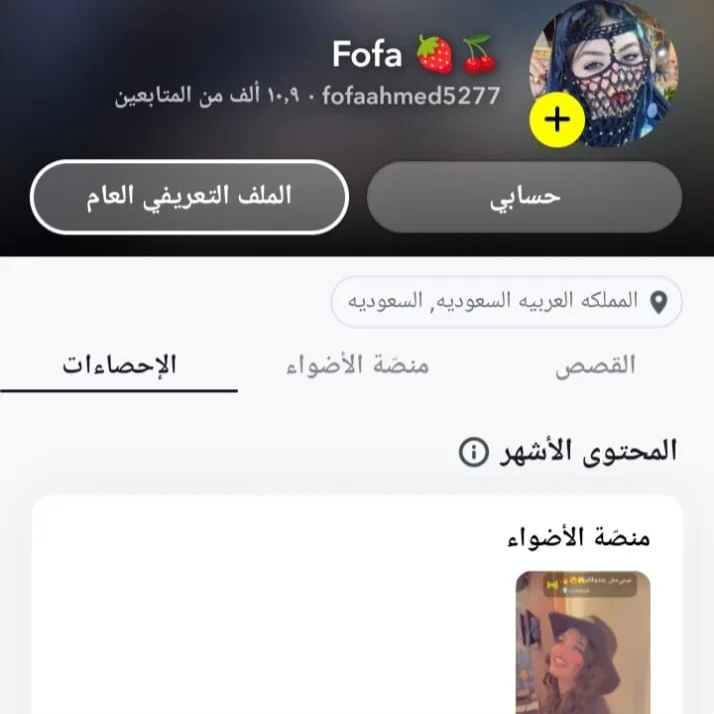Switch to the القصص tab
Image resolution: width=714 pixels, height=714 pixels.
(595, 365)
